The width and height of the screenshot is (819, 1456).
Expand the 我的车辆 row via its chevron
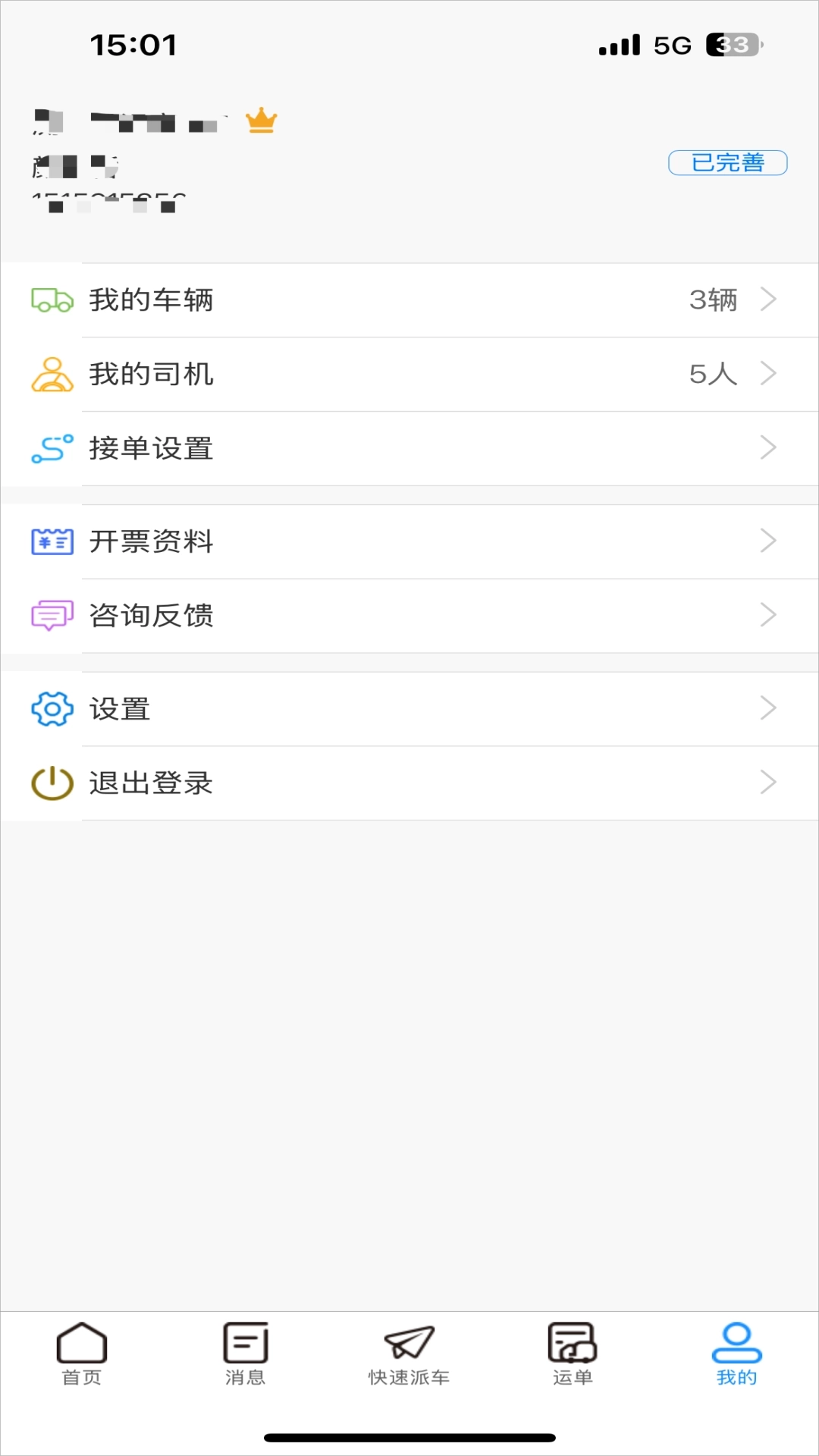coord(770,300)
